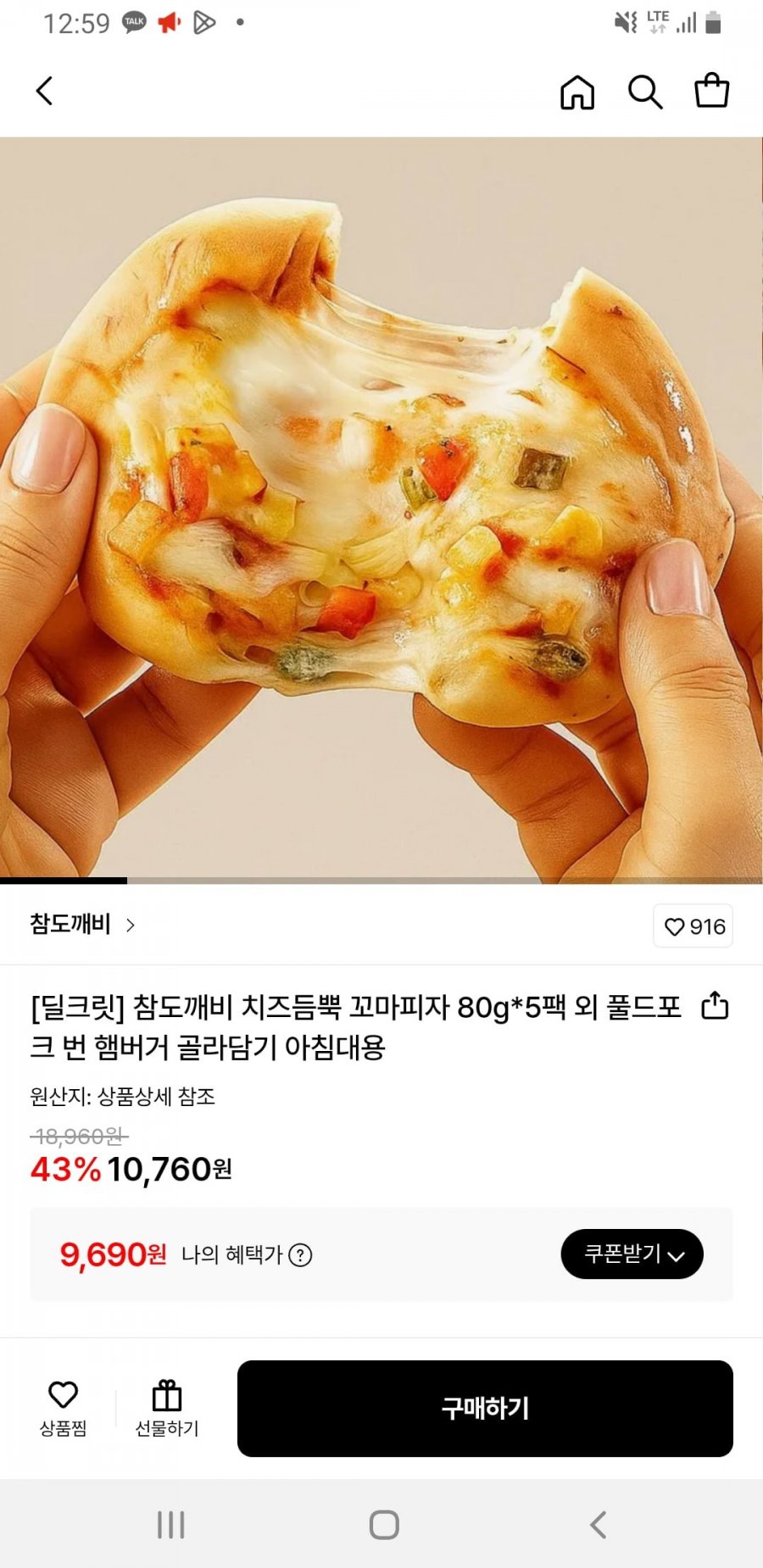Open the shopping bag cart
763x1568 pixels.
pyautogui.click(x=712, y=91)
